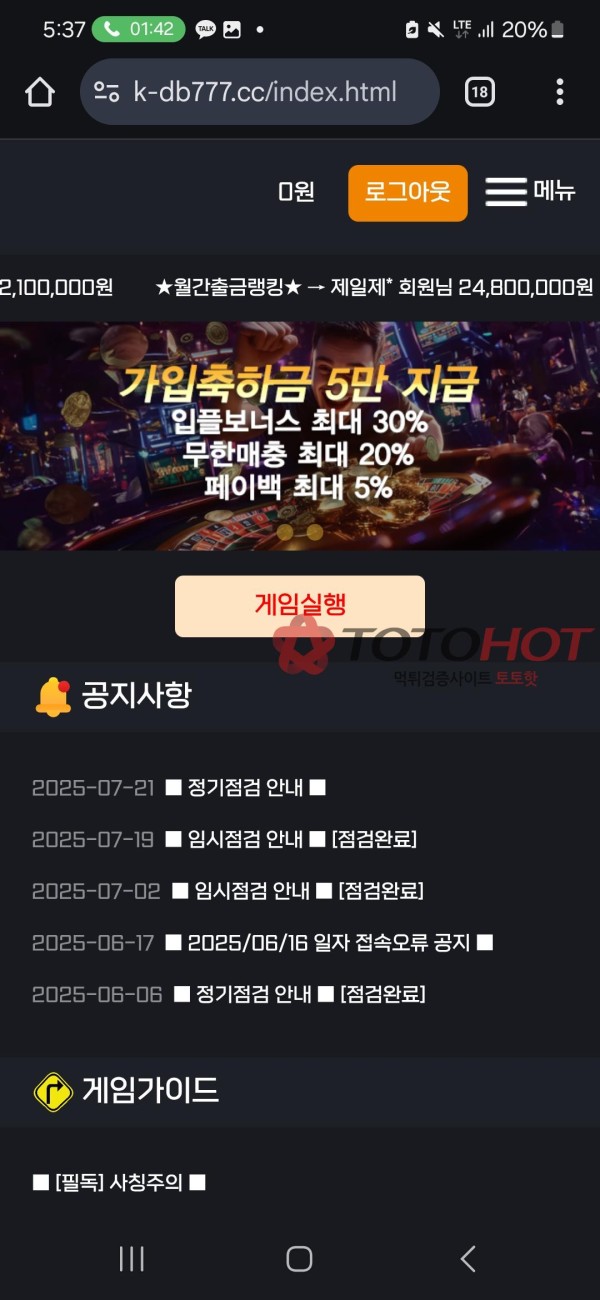Tap the 로그아웃 button
600x1300 pixels.
pos(407,192)
